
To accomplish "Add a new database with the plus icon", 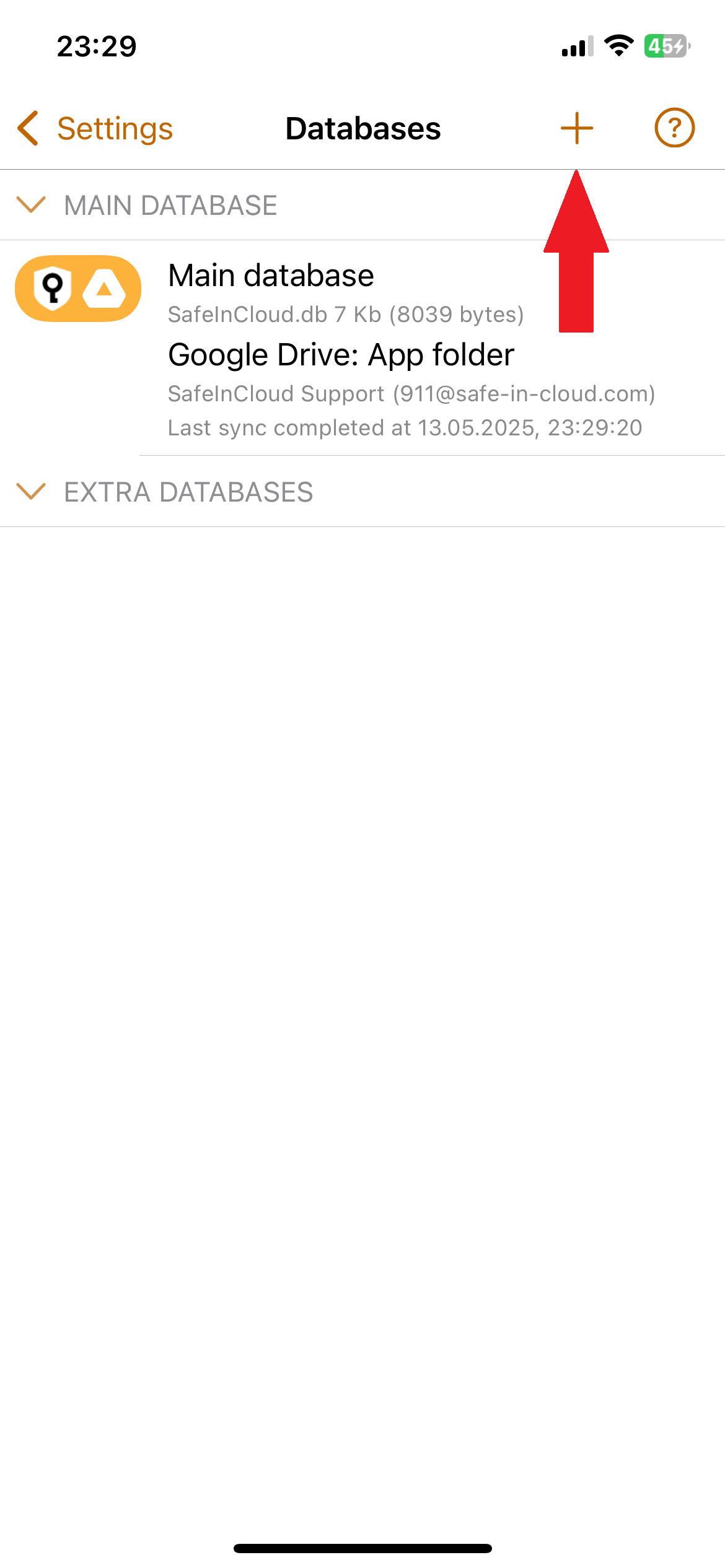I will pos(576,128).
